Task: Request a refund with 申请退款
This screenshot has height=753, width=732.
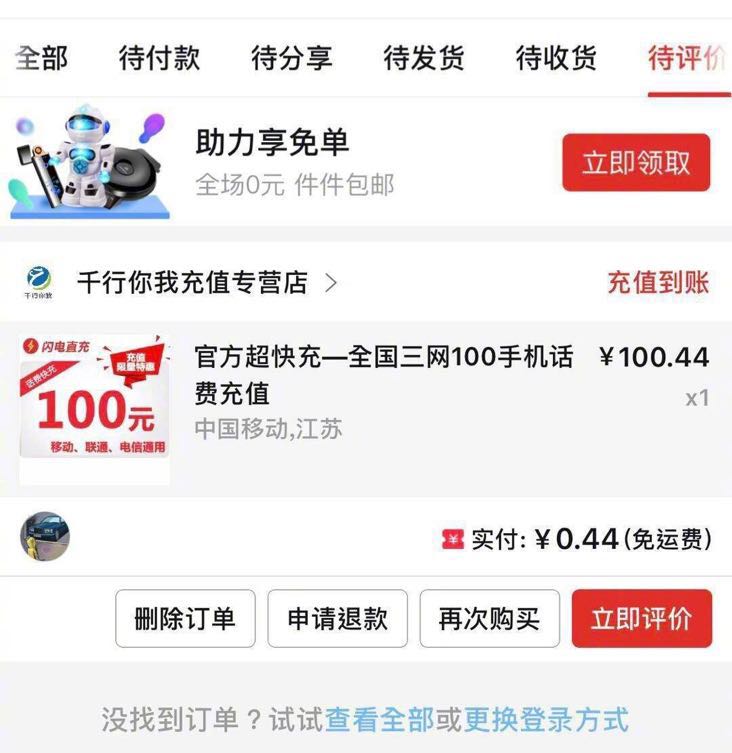Action: coord(337,619)
